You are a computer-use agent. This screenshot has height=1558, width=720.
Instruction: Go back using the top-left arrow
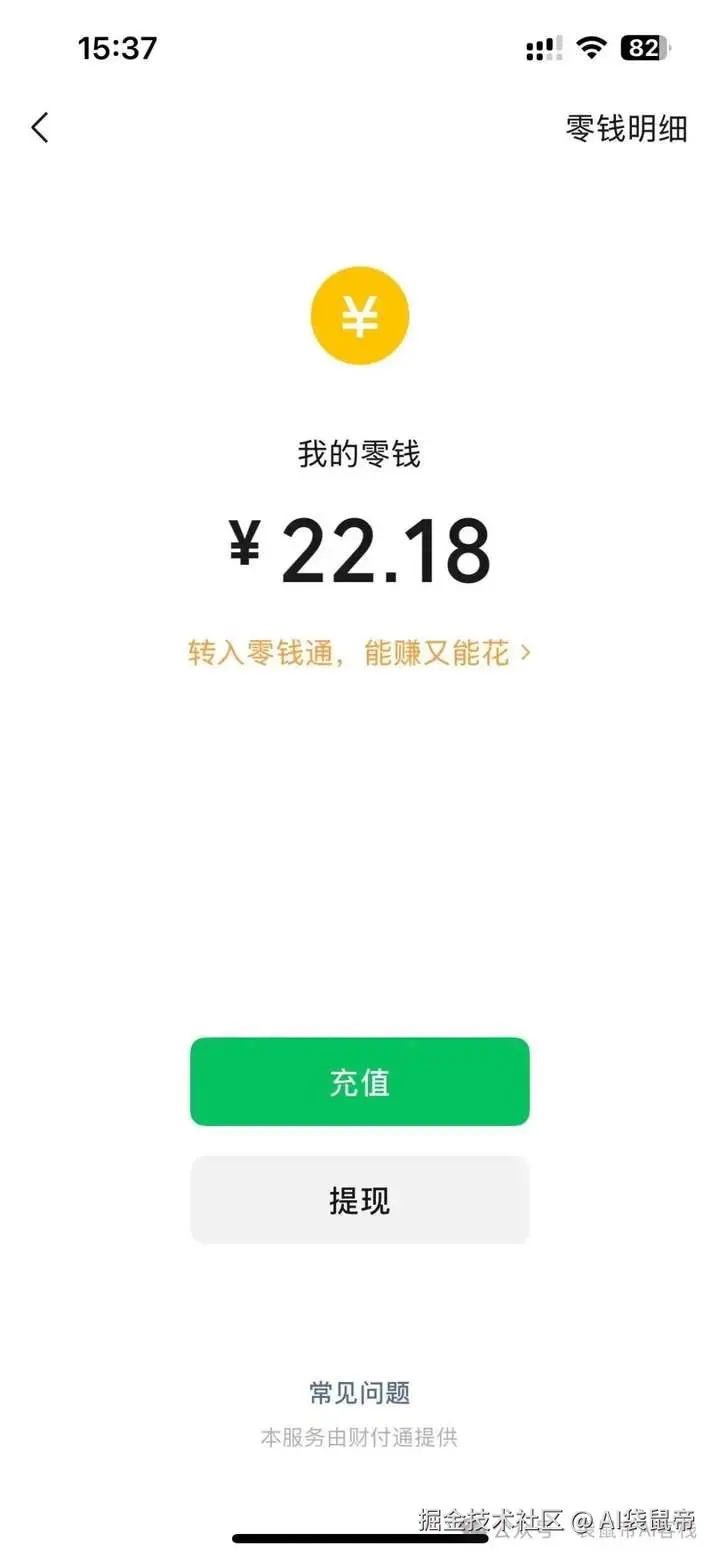point(40,128)
